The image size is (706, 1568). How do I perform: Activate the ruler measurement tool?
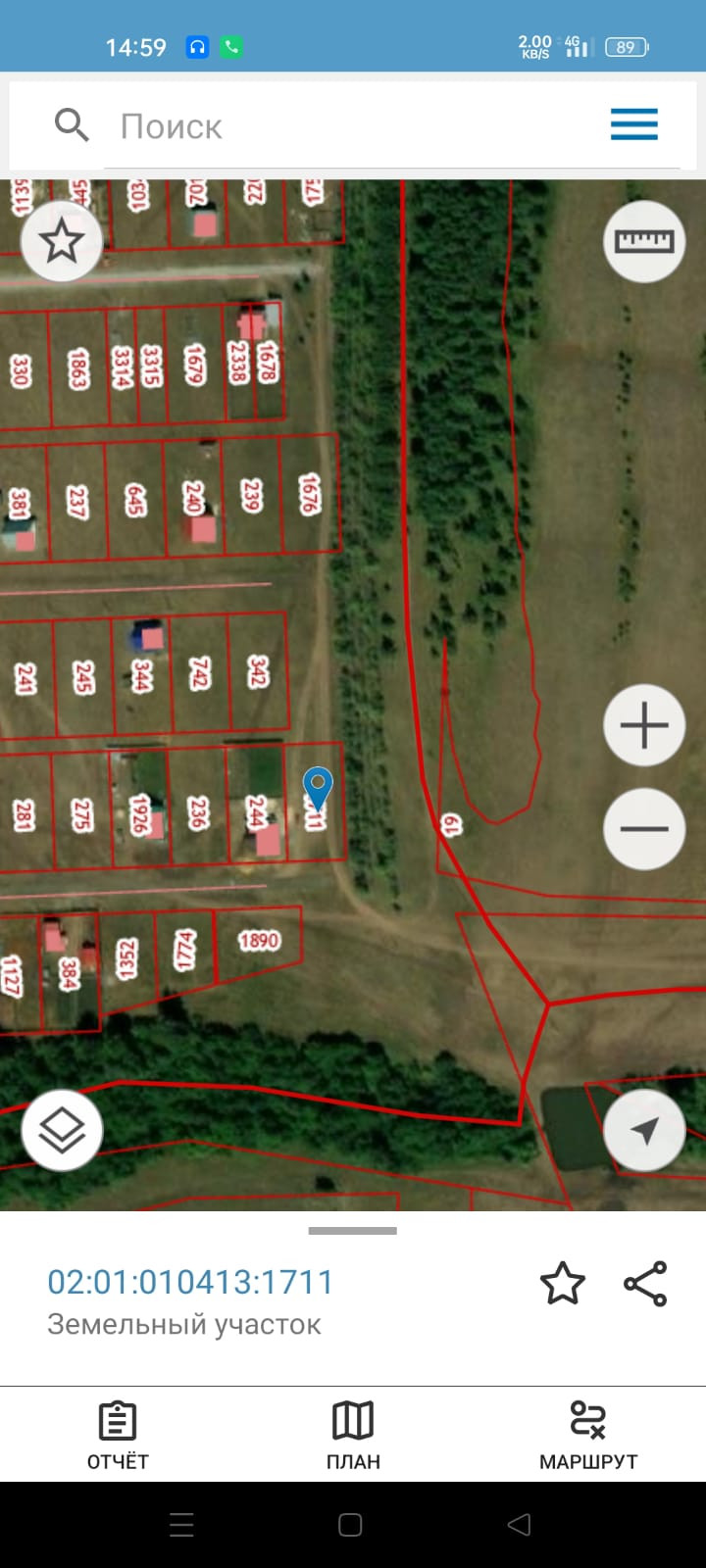tap(643, 241)
